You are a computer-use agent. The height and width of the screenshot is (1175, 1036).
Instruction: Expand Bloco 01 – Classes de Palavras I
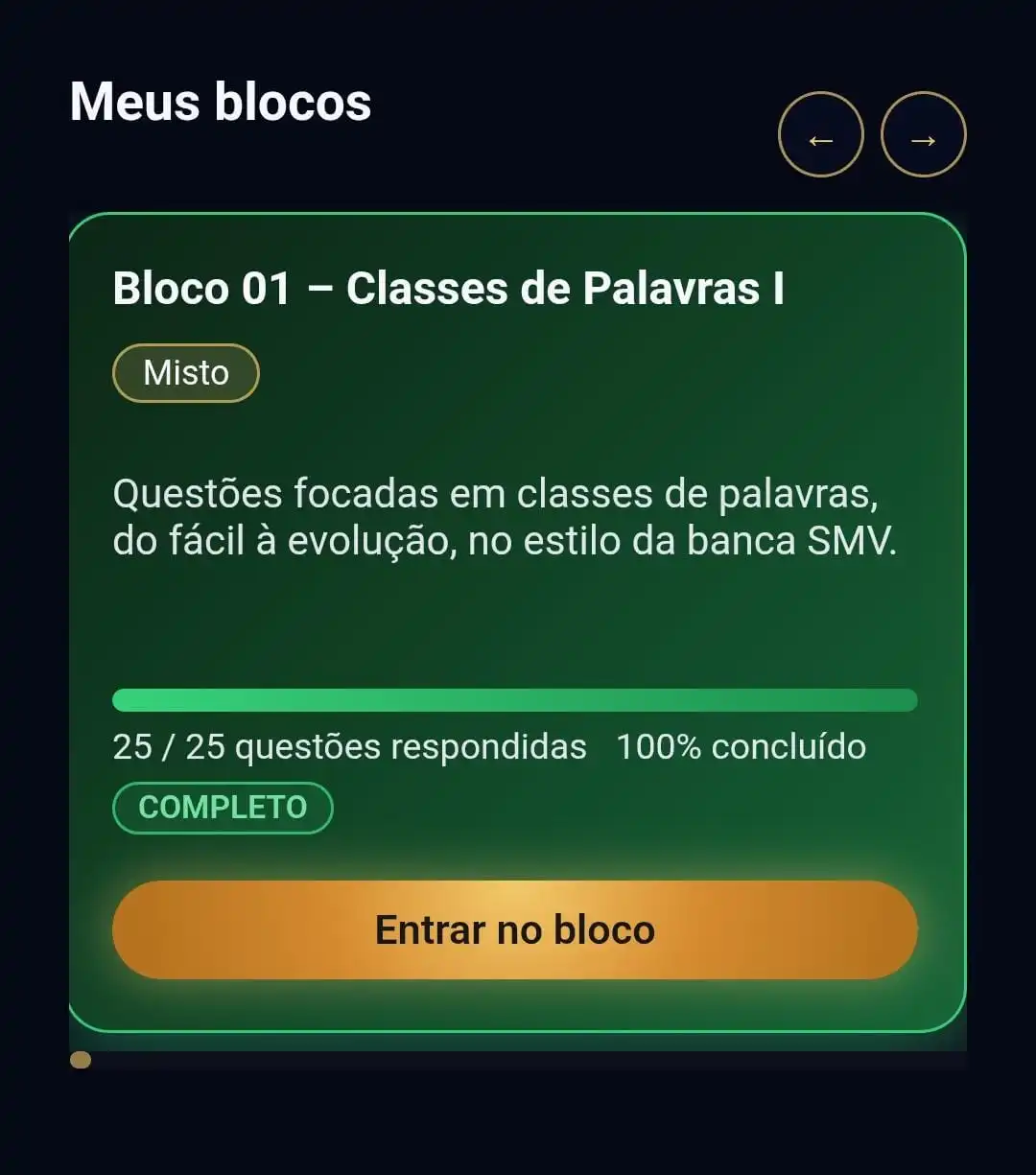(518, 614)
